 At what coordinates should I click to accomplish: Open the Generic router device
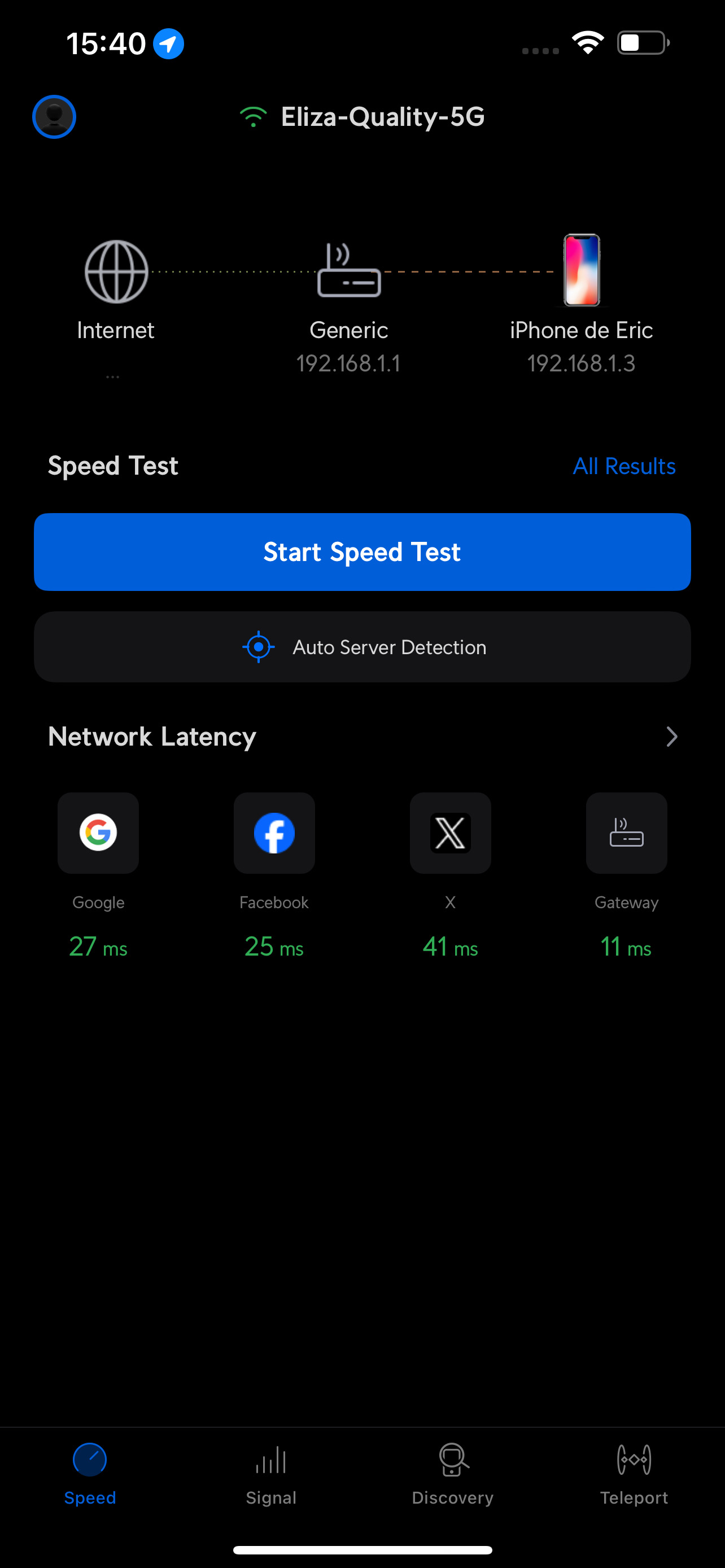pyautogui.click(x=349, y=271)
